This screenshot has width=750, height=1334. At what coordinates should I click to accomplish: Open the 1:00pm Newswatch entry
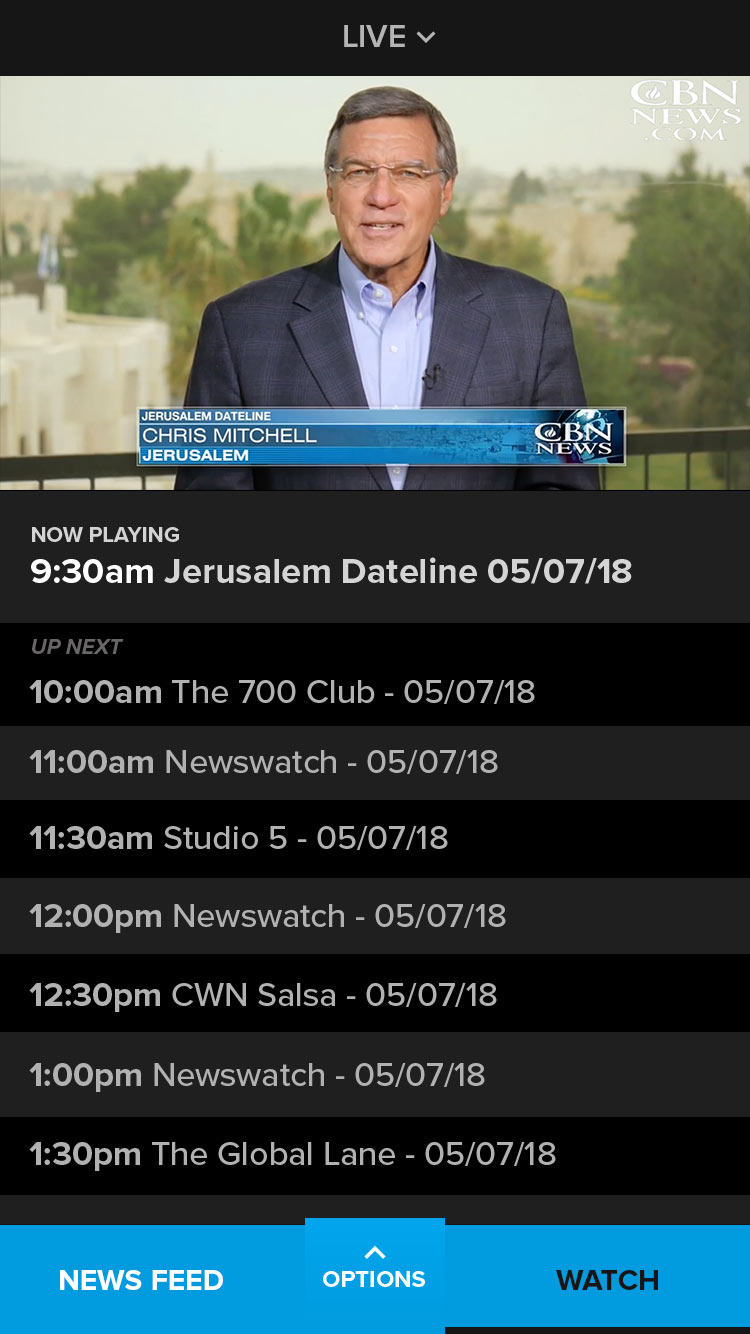tap(257, 1075)
